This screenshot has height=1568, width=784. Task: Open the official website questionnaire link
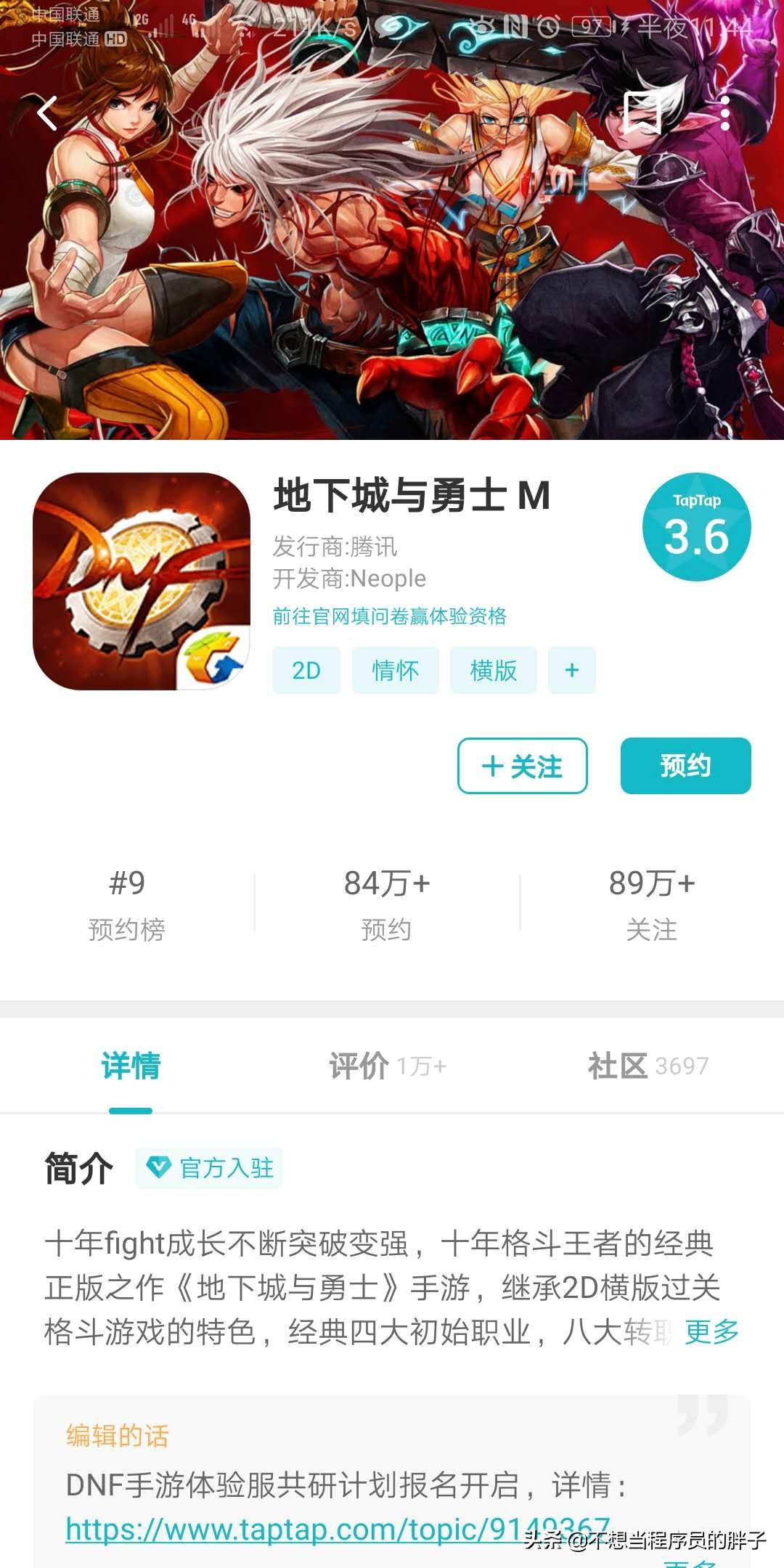(x=389, y=616)
